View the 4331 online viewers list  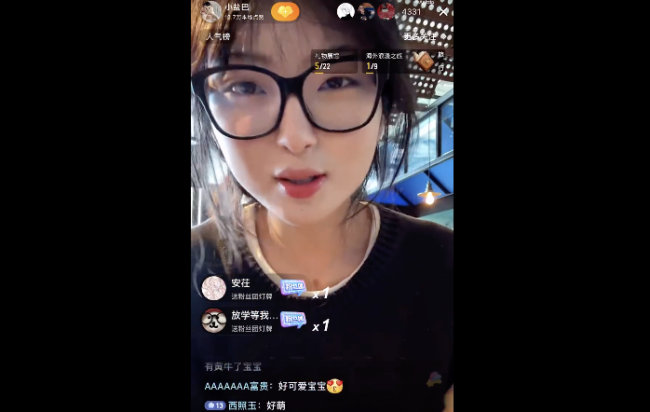tap(412, 12)
